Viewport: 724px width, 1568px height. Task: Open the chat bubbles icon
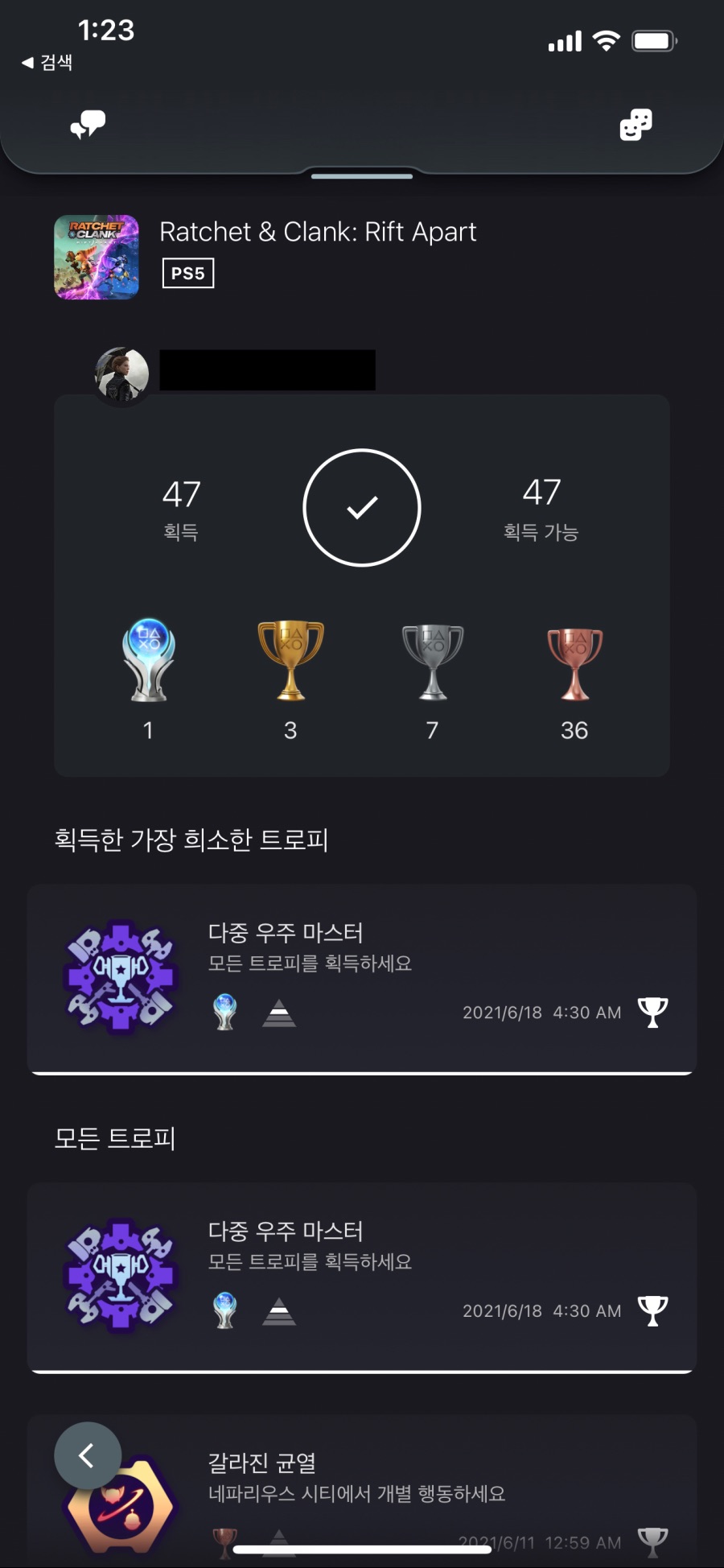tap(88, 125)
